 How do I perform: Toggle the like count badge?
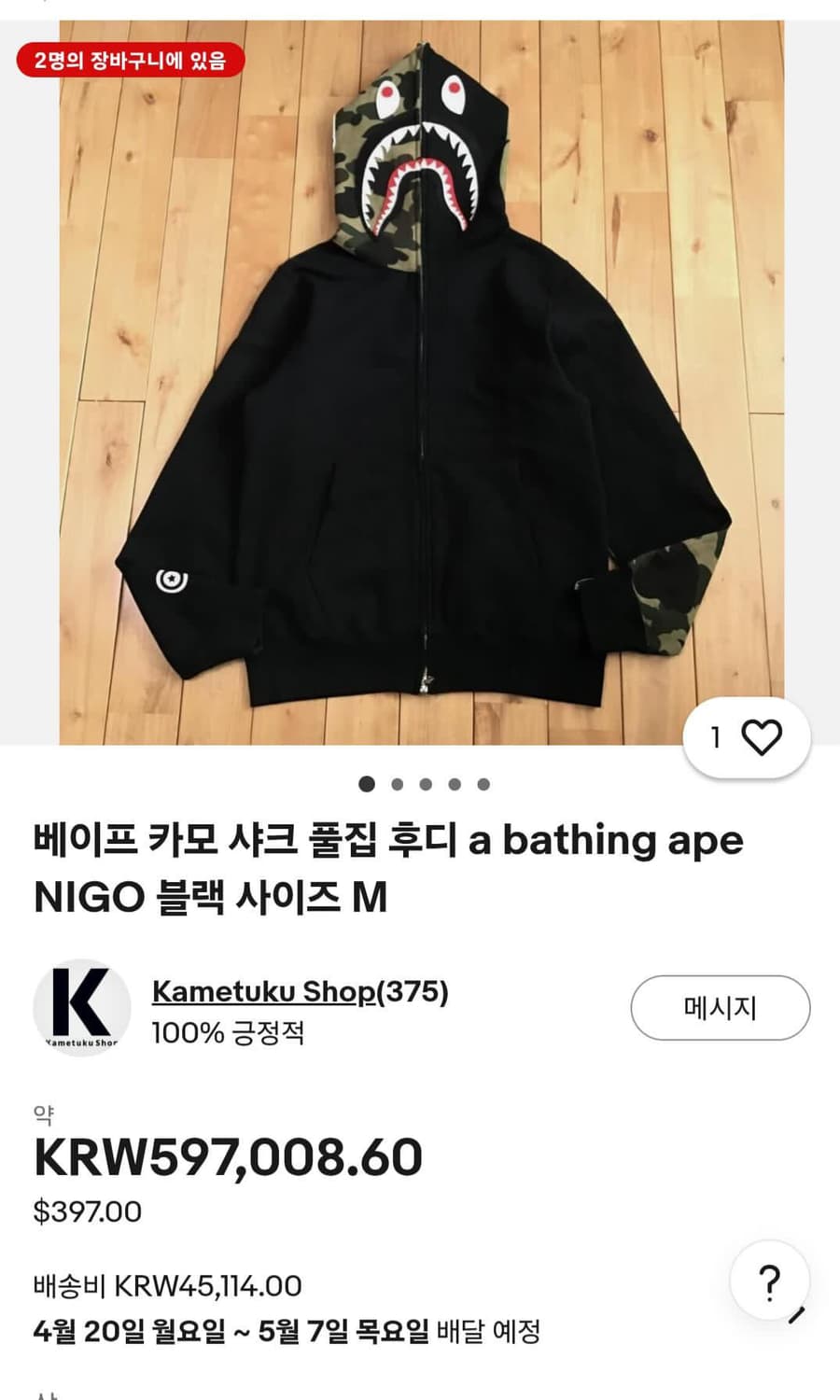click(x=713, y=736)
